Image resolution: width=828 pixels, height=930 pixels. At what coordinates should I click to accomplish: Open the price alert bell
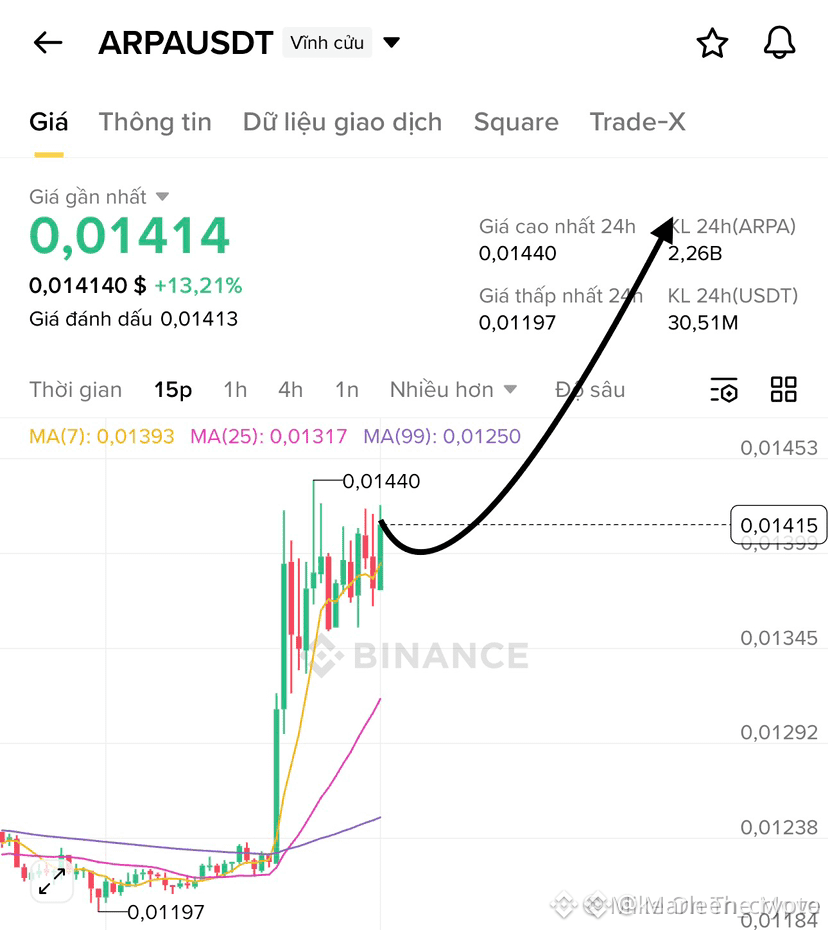pos(779,43)
